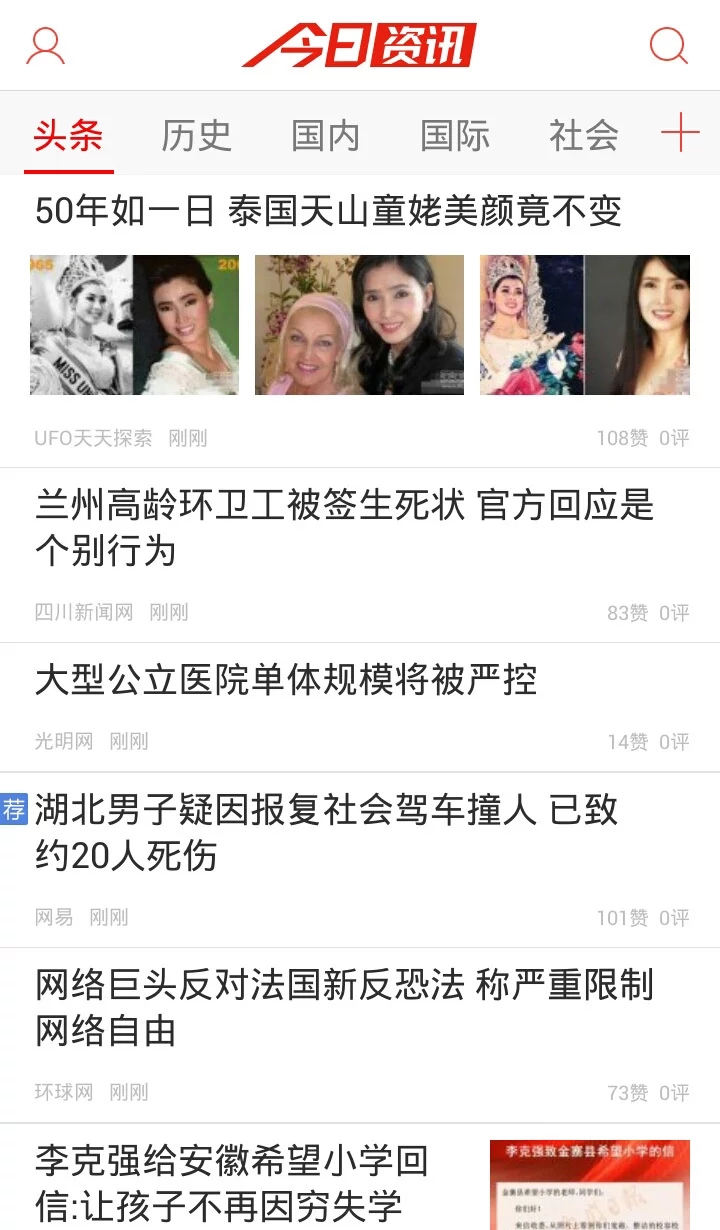
Task: View the 湖北男子驾车撞人 story
Action: pyautogui.click(x=326, y=832)
